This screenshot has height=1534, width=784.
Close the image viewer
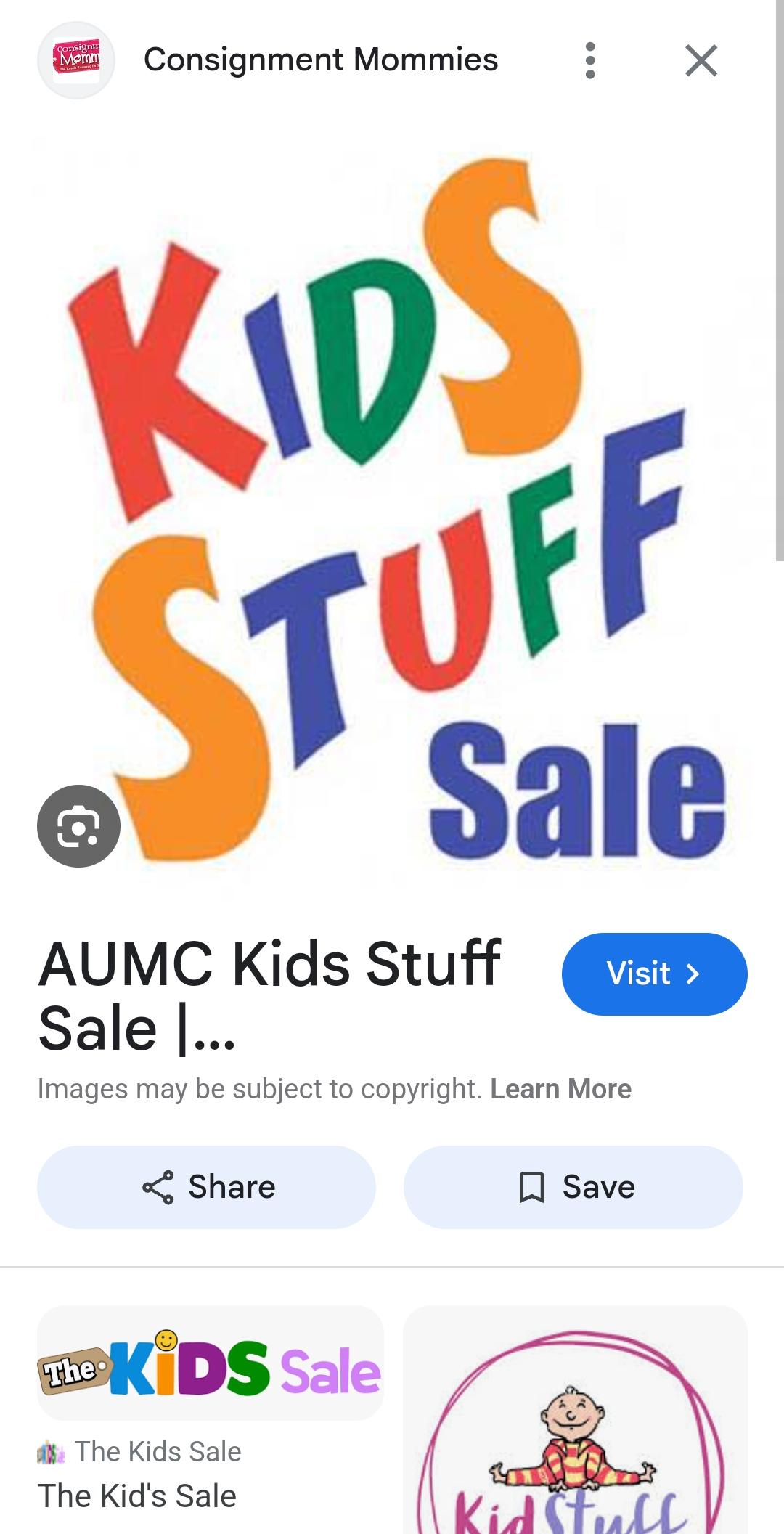[x=701, y=60]
